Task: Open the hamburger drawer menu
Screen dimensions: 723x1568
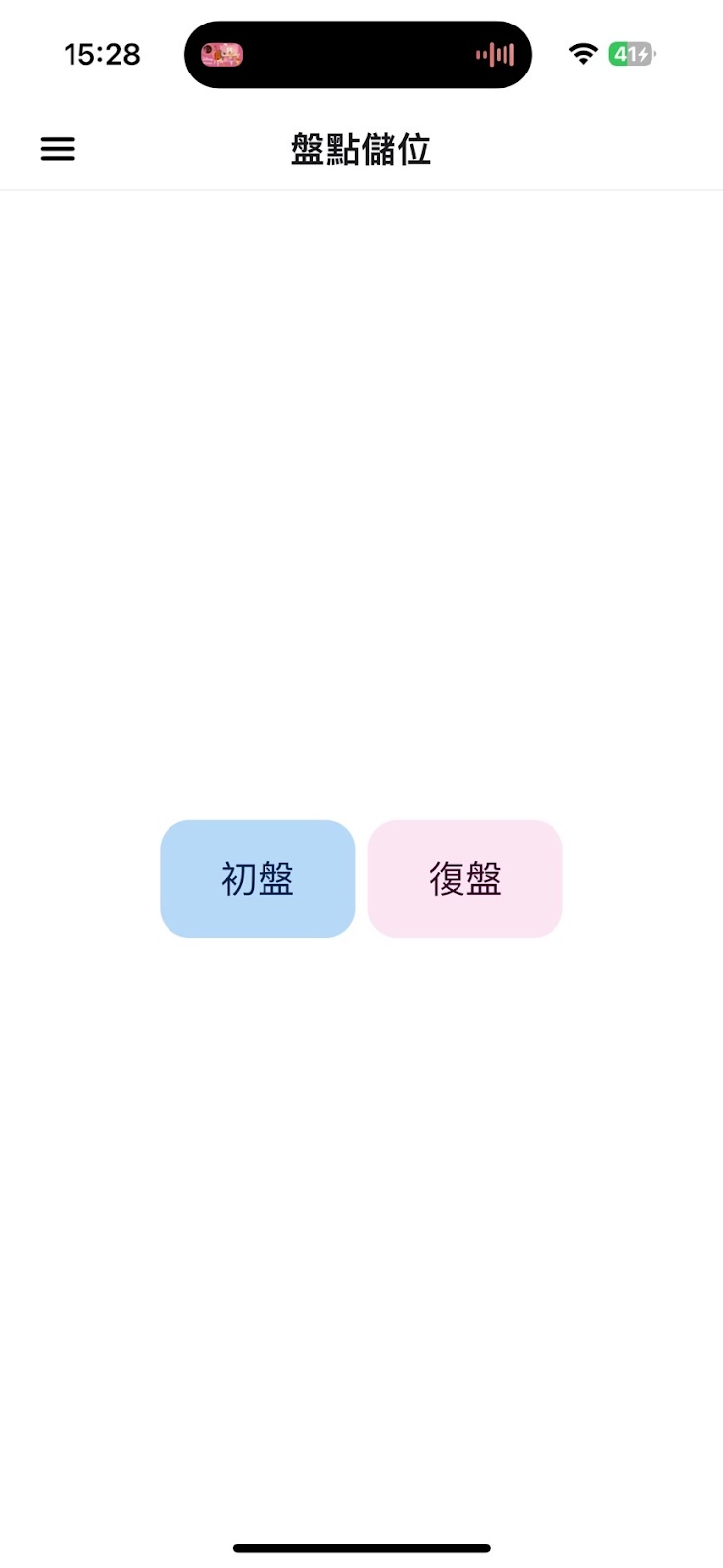Action: [58, 149]
